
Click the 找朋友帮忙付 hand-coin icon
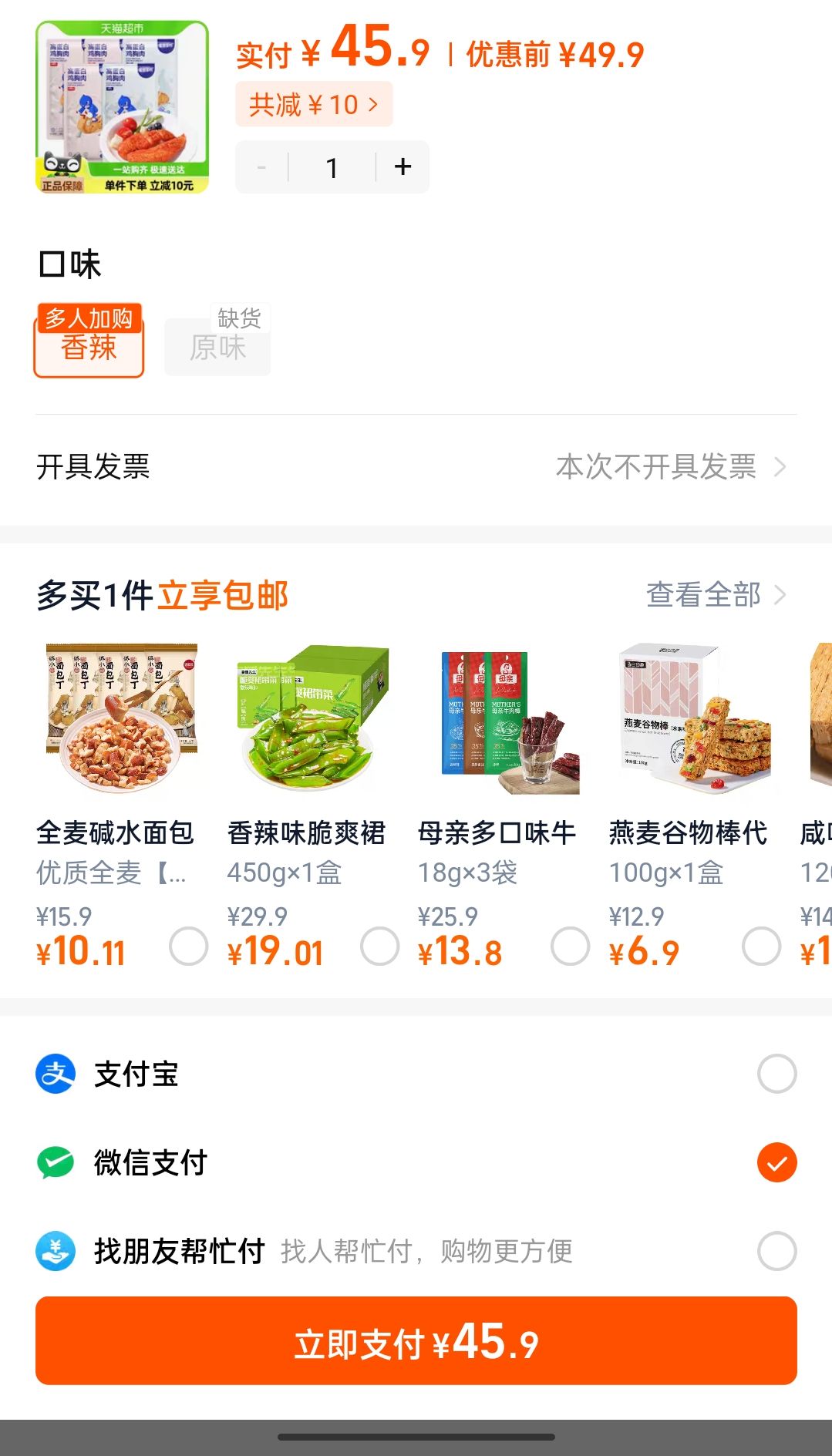click(54, 1253)
